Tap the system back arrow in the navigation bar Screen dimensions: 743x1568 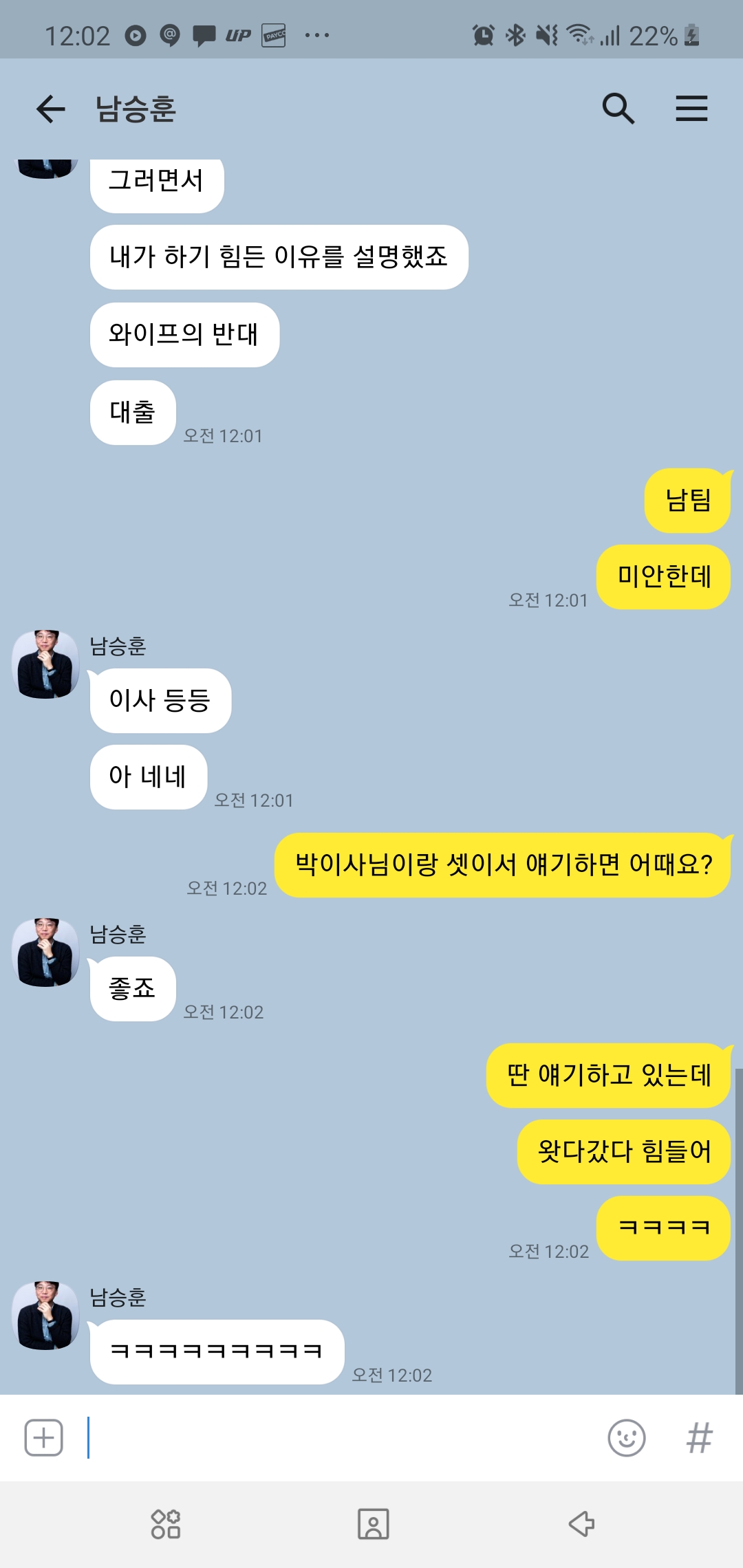coord(581,1524)
